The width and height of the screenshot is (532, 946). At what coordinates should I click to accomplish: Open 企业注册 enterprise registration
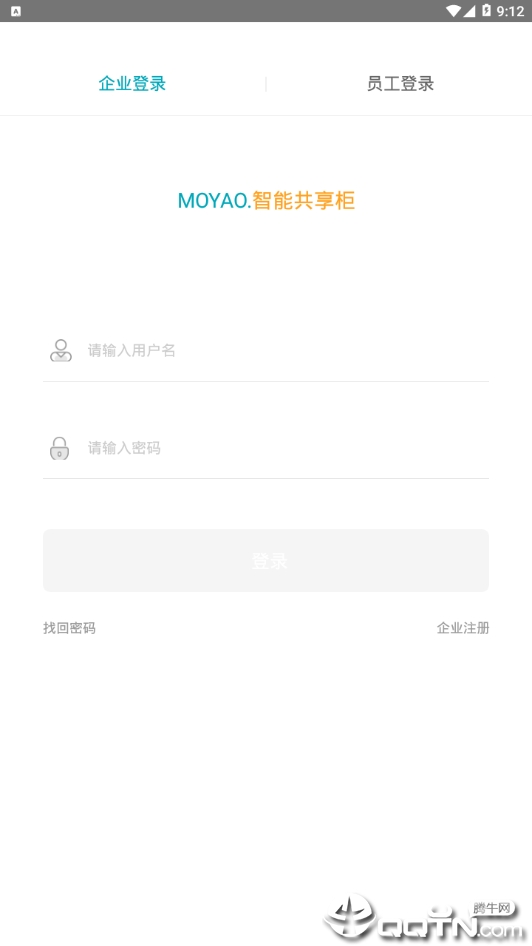click(463, 628)
